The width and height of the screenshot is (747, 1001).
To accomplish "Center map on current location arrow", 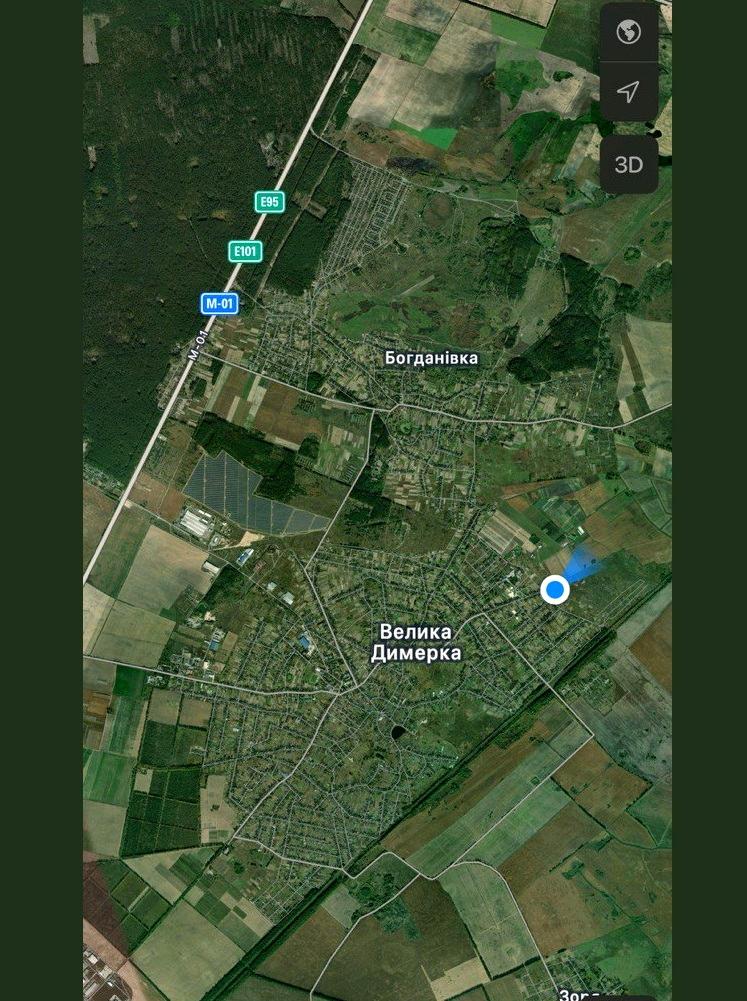I will 628,93.
